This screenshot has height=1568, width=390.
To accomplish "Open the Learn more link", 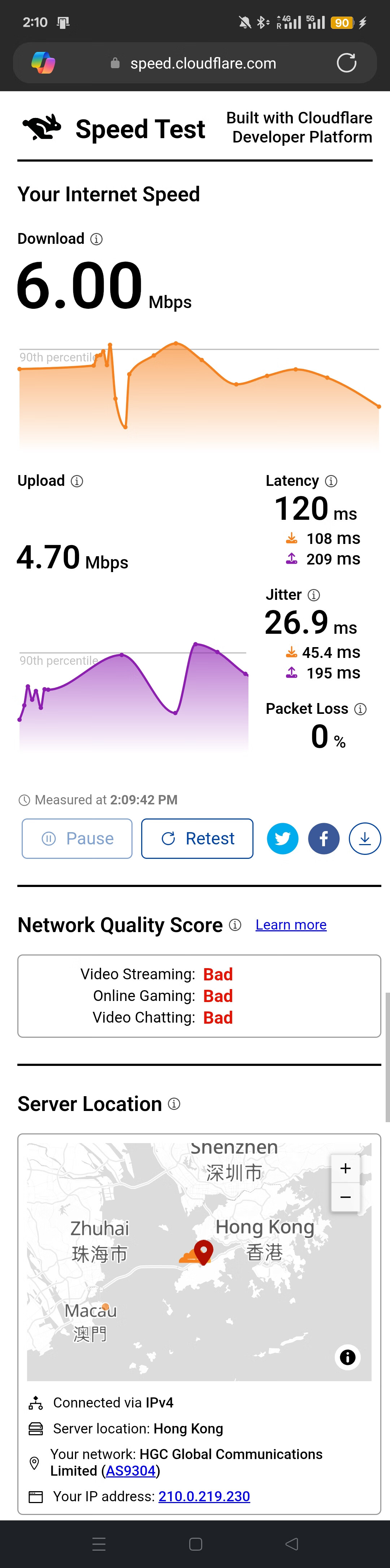I will click(x=291, y=924).
